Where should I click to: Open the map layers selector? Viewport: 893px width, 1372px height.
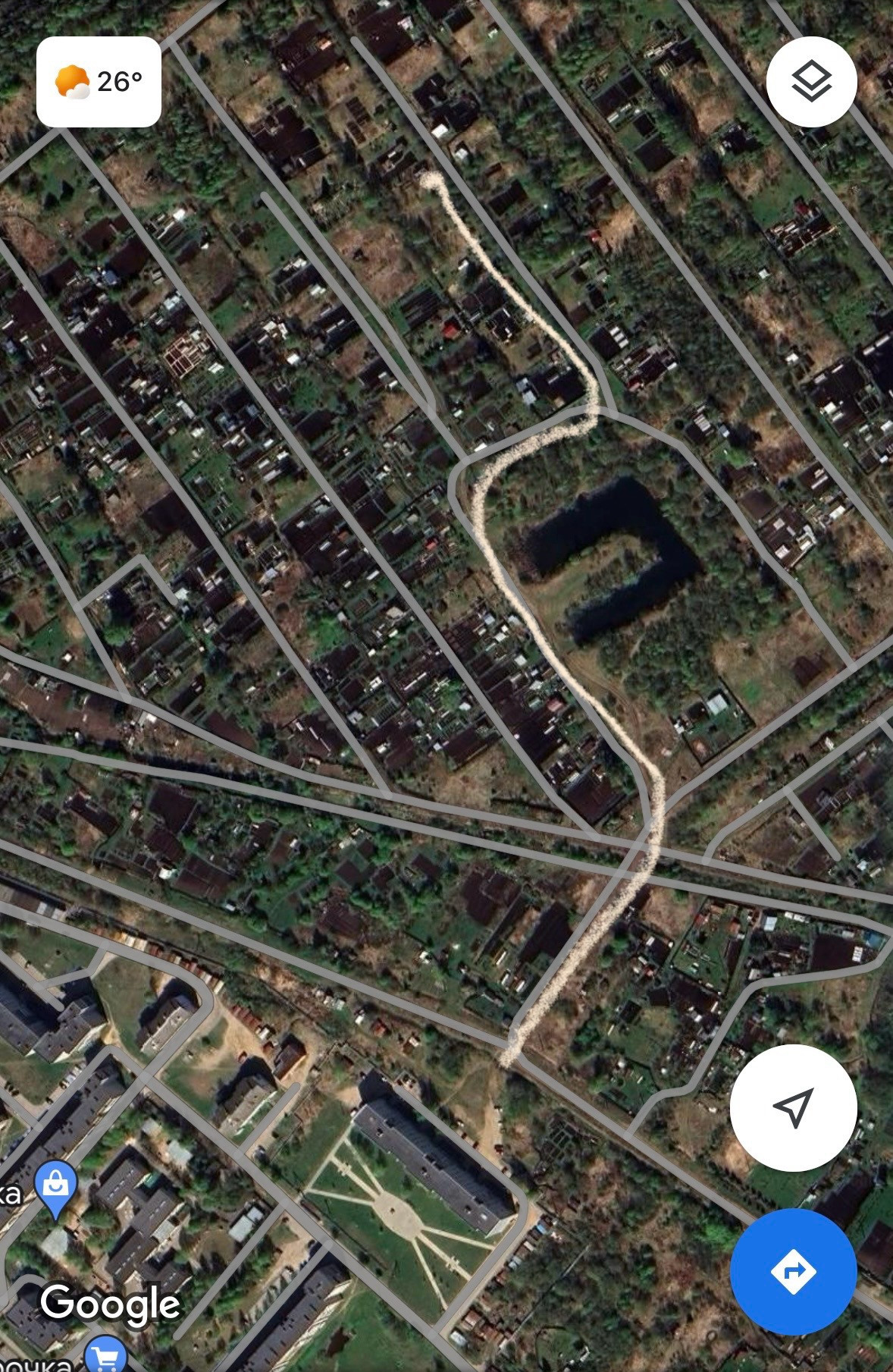pos(811,81)
